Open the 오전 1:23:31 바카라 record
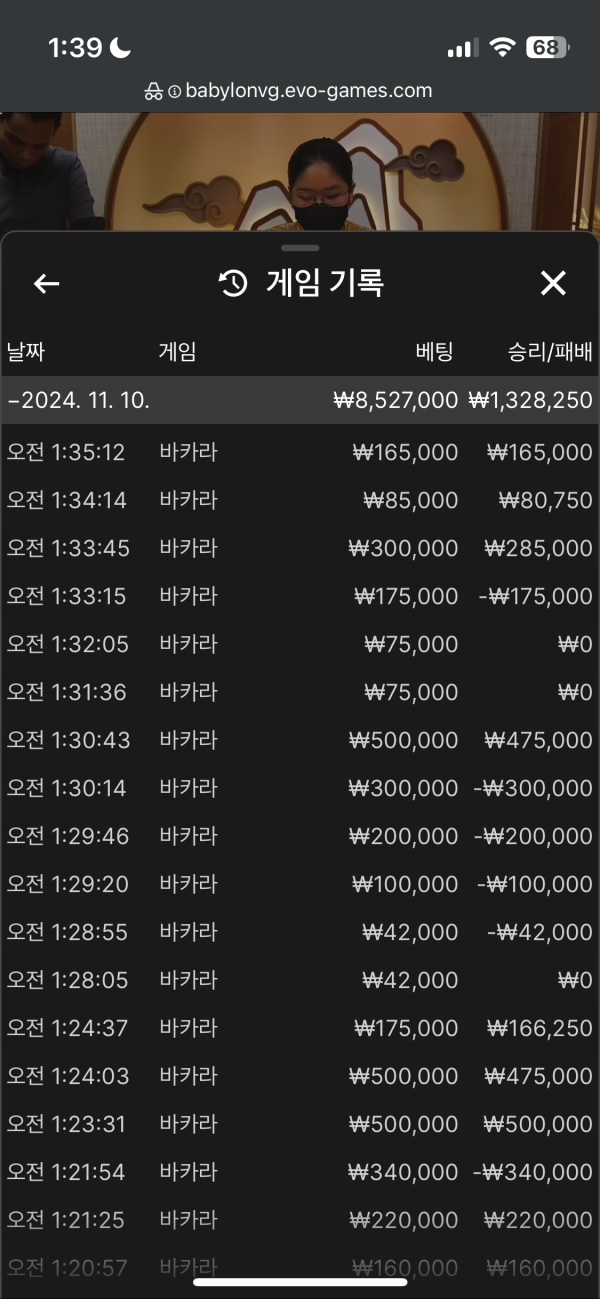This screenshot has height=1299, width=600. 300,1124
